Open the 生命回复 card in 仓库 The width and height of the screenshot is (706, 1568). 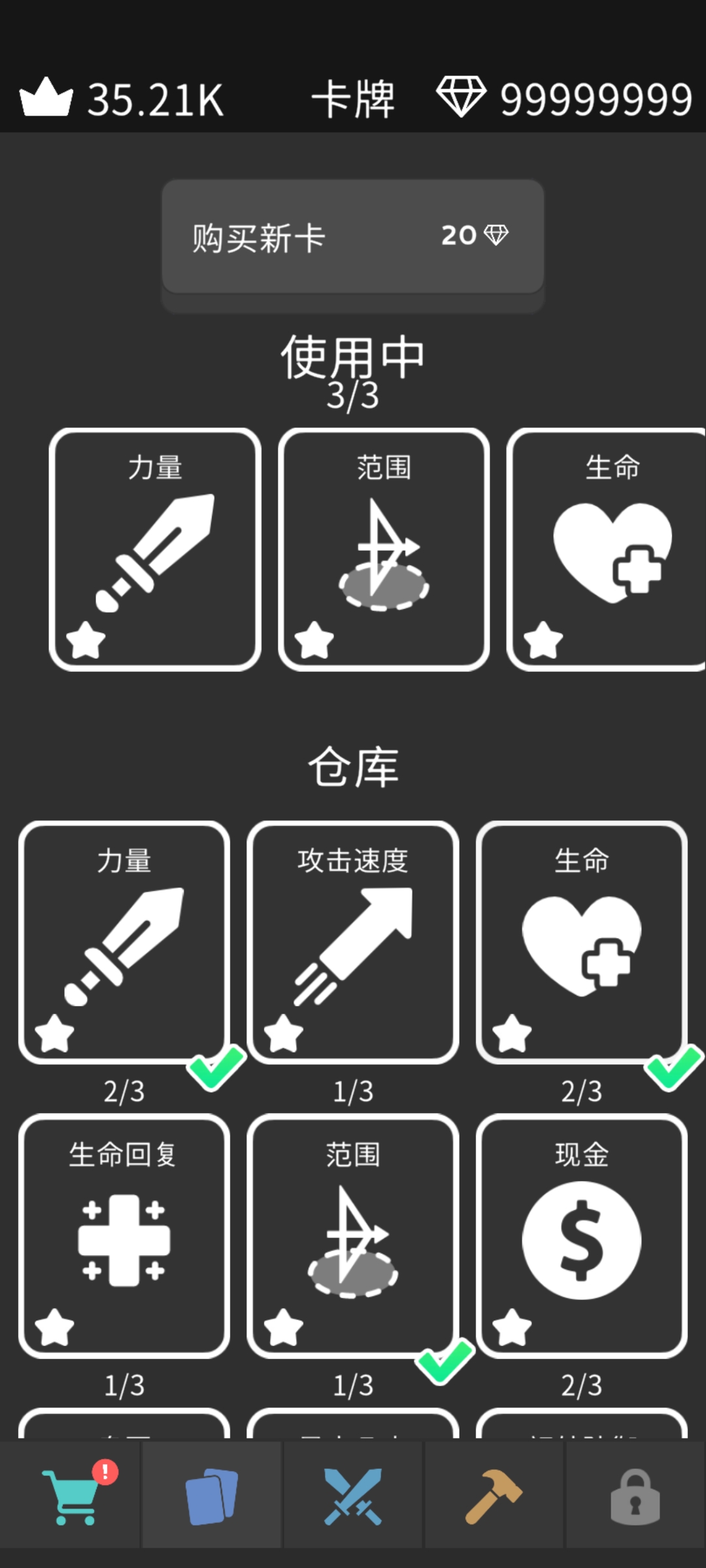pos(124,1235)
